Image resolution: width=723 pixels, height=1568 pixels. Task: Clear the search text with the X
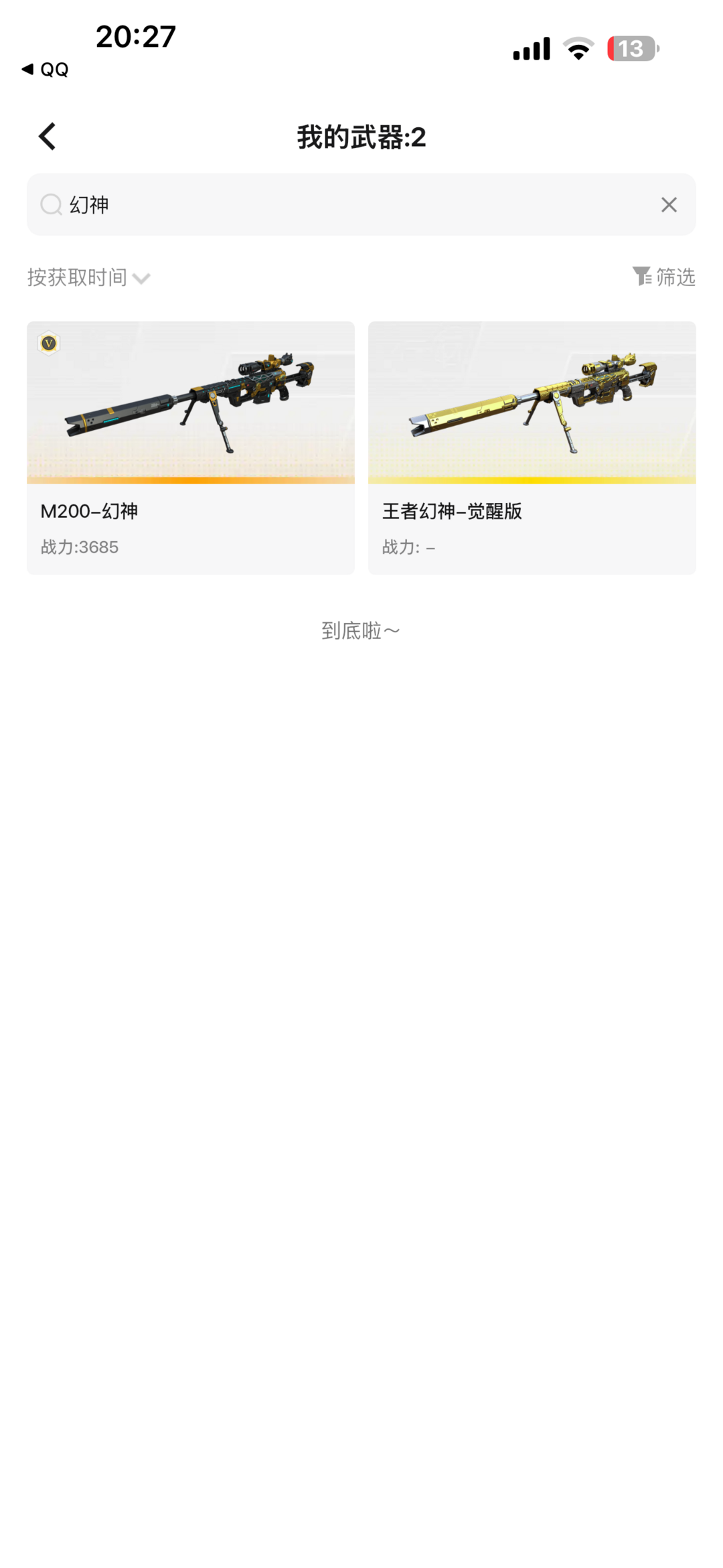[x=669, y=205]
